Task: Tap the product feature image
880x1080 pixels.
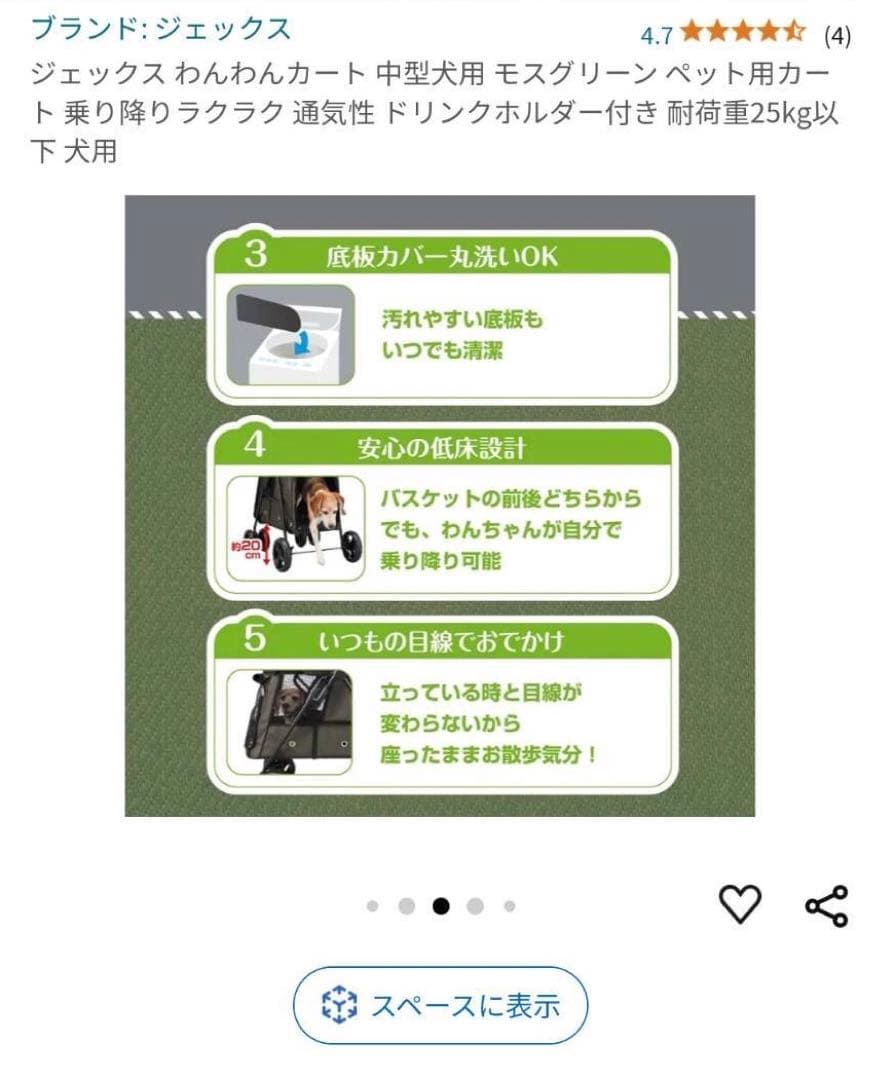Action: 440,510
